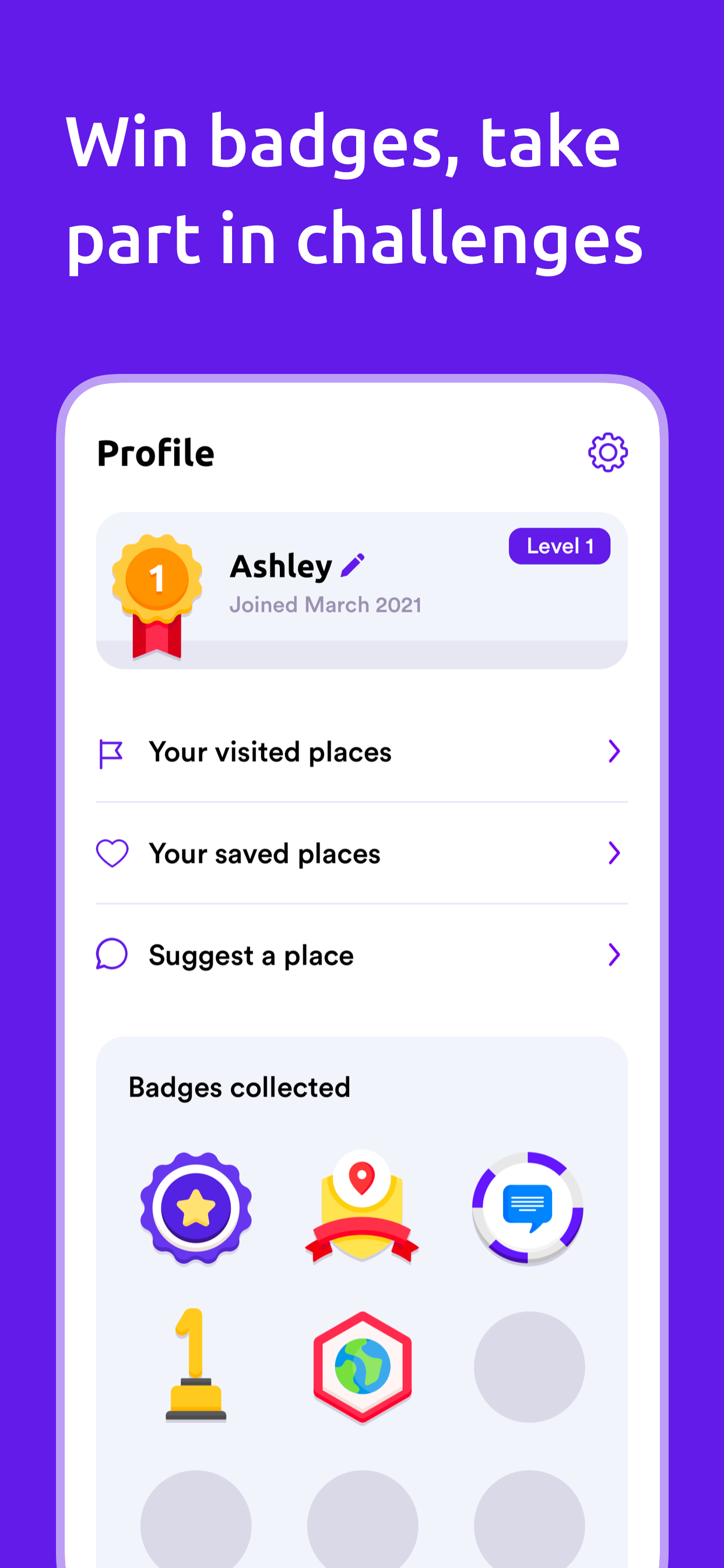Click the globe hexagon badge
This screenshot has width=724, height=1568.
click(x=362, y=1367)
